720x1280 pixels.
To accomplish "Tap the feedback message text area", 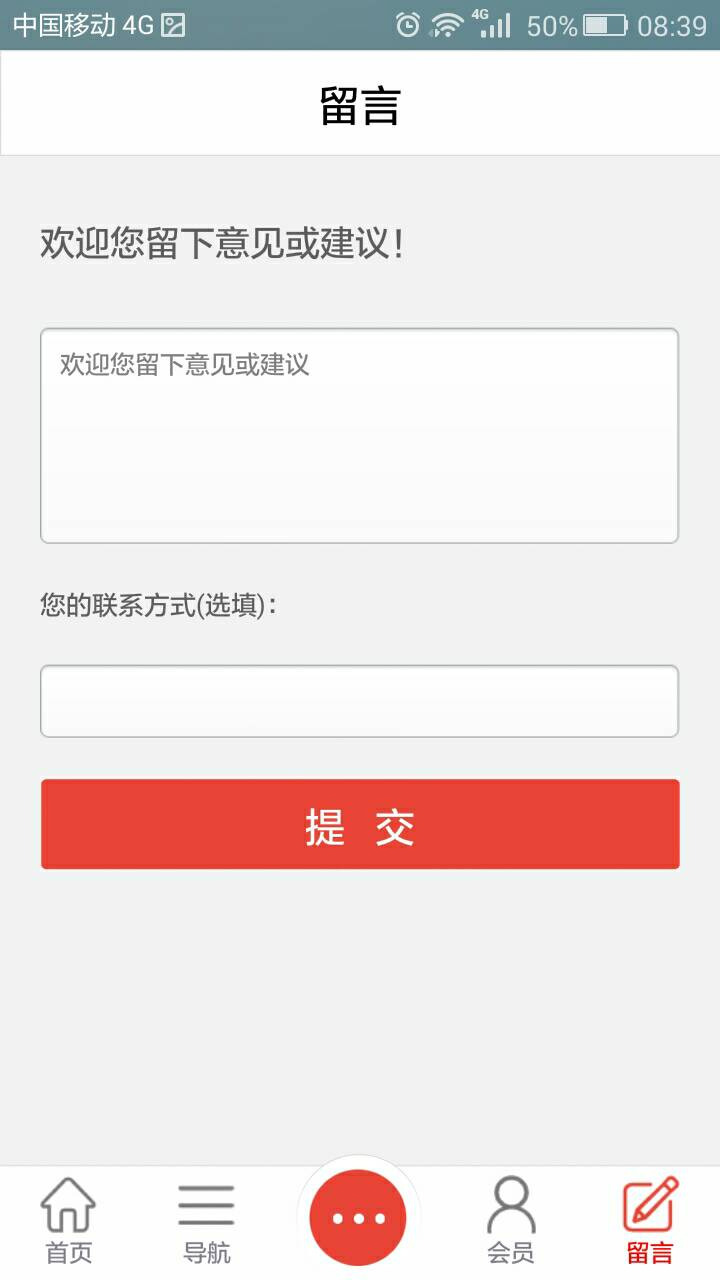I will 359,435.
